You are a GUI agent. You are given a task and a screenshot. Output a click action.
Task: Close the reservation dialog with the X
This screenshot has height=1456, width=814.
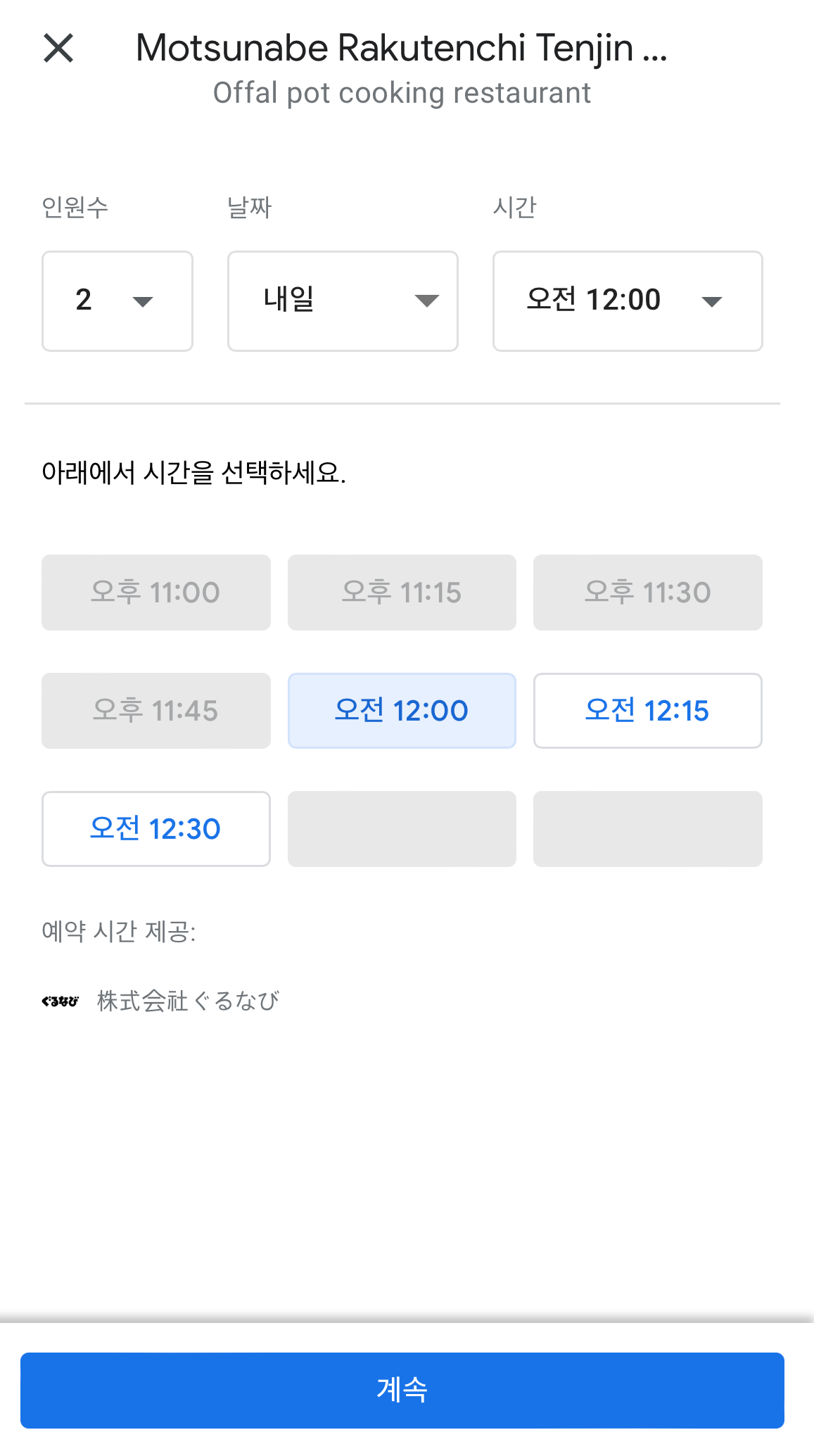click(x=60, y=49)
